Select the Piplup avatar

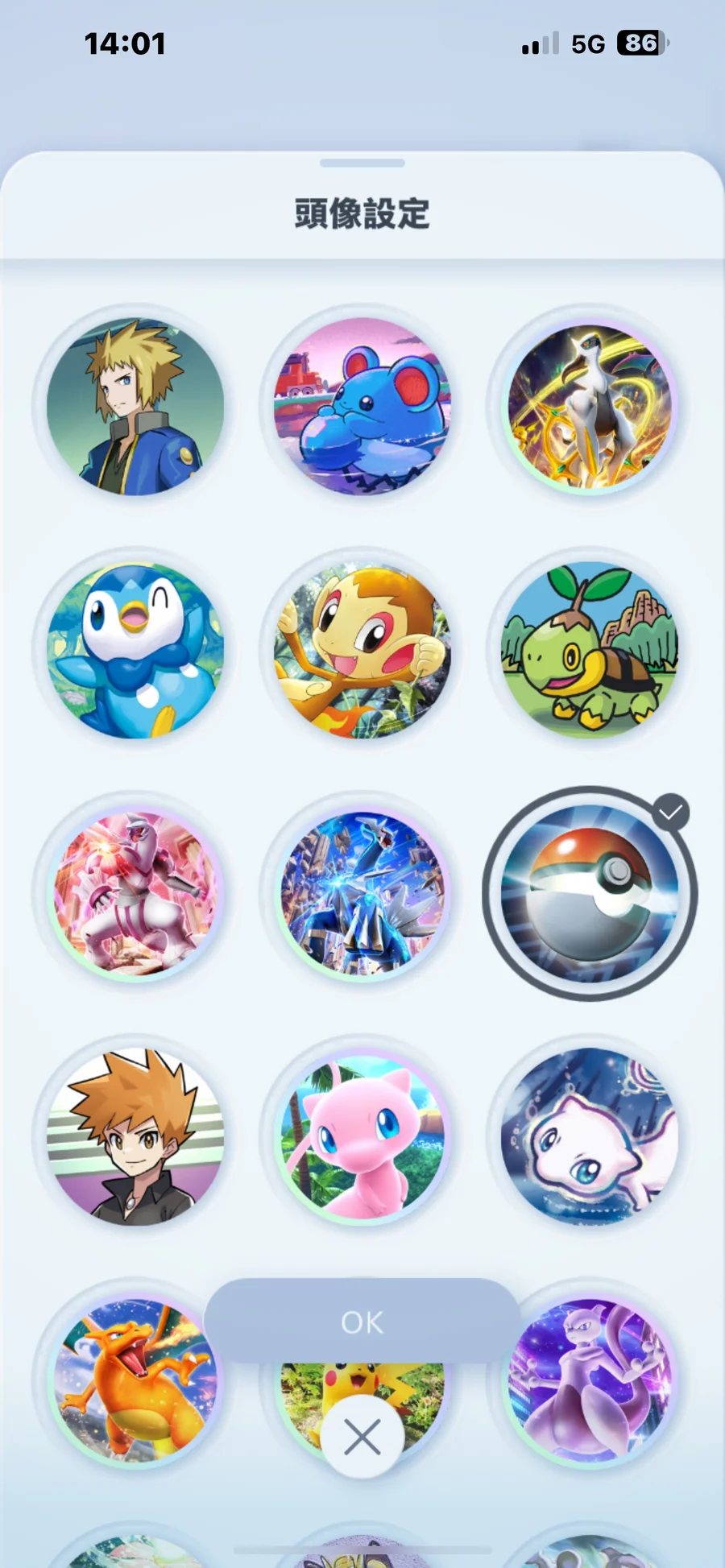pos(135,651)
